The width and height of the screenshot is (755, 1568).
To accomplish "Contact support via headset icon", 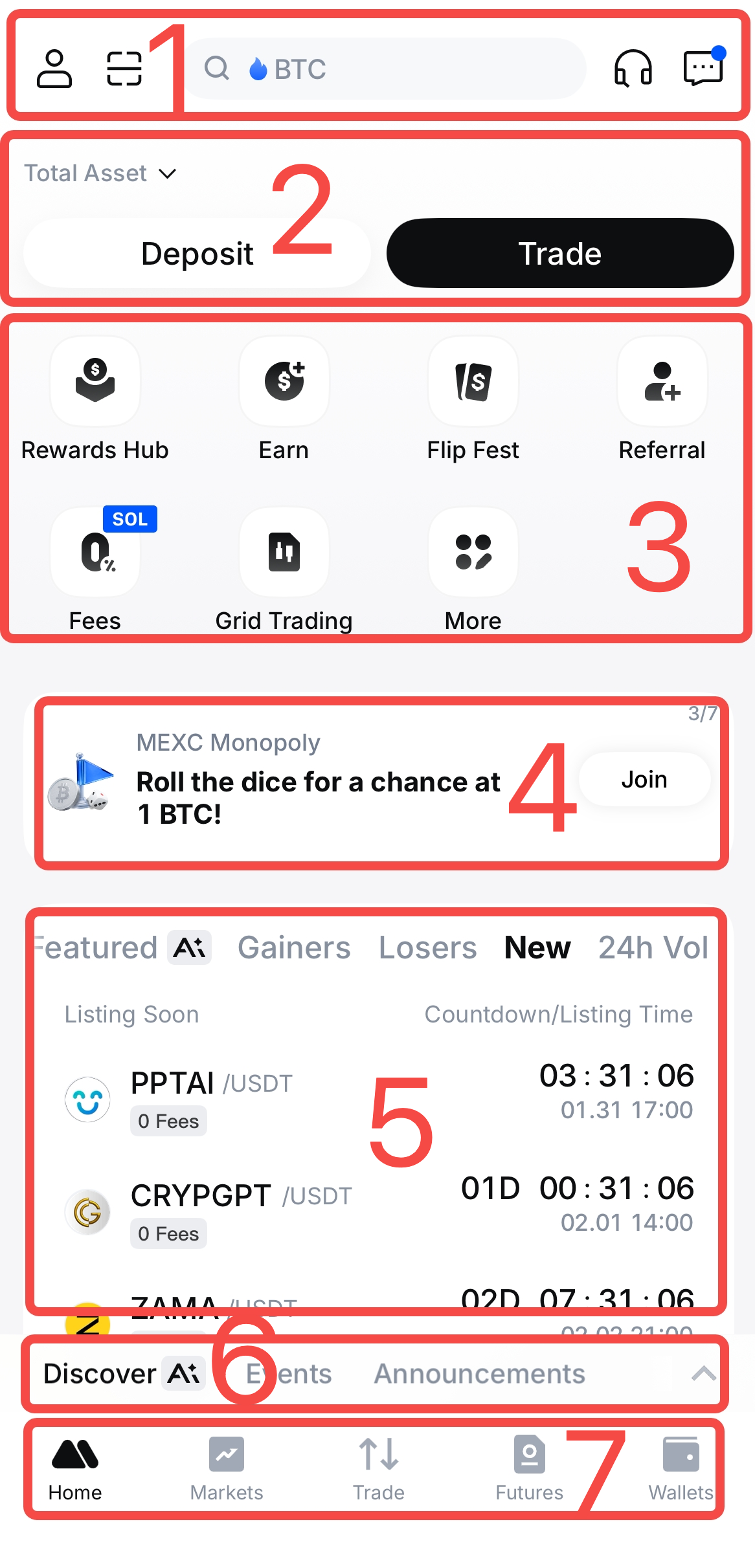I will coord(633,69).
